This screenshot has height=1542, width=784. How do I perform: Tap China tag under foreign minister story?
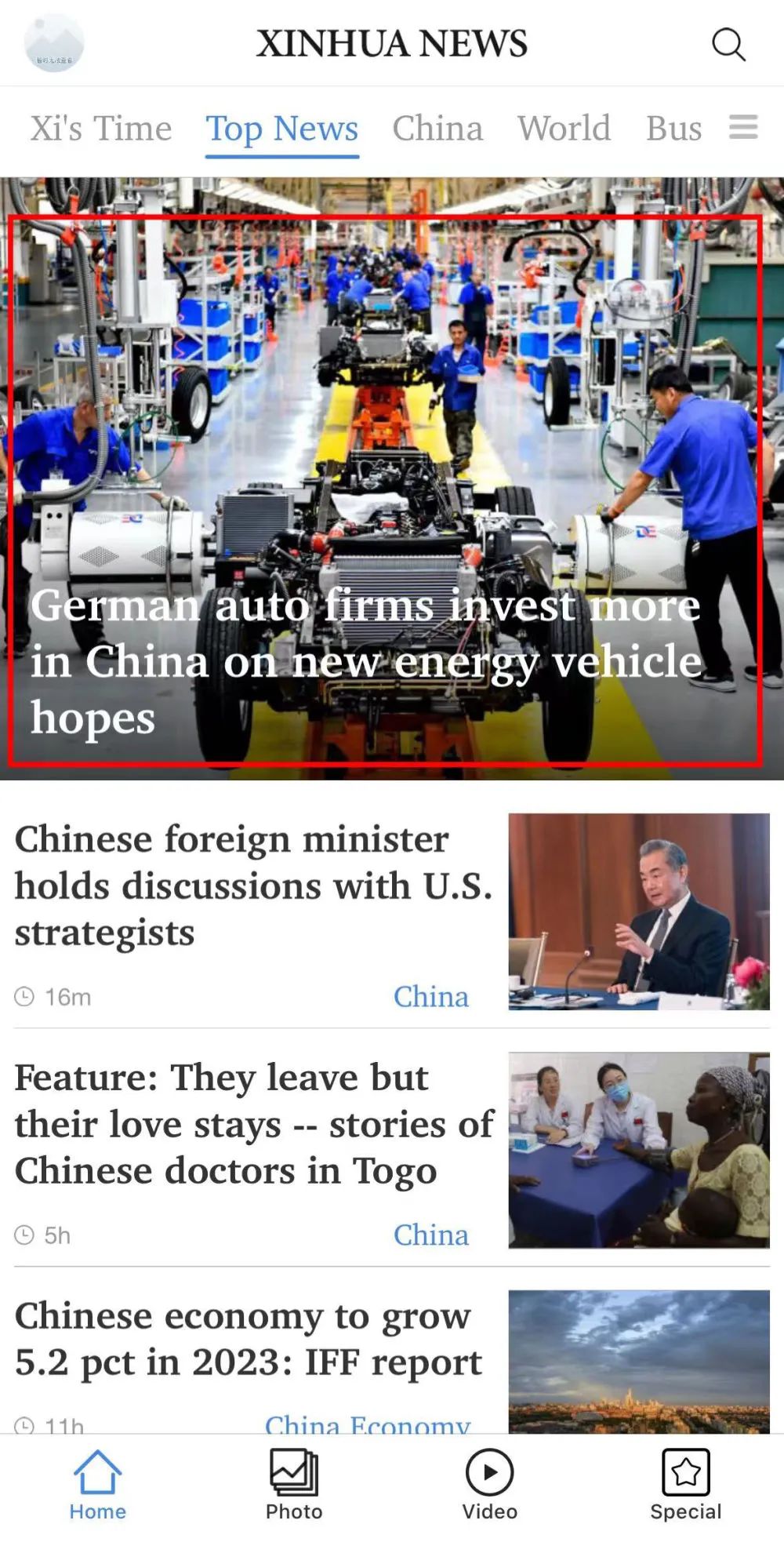[431, 997]
